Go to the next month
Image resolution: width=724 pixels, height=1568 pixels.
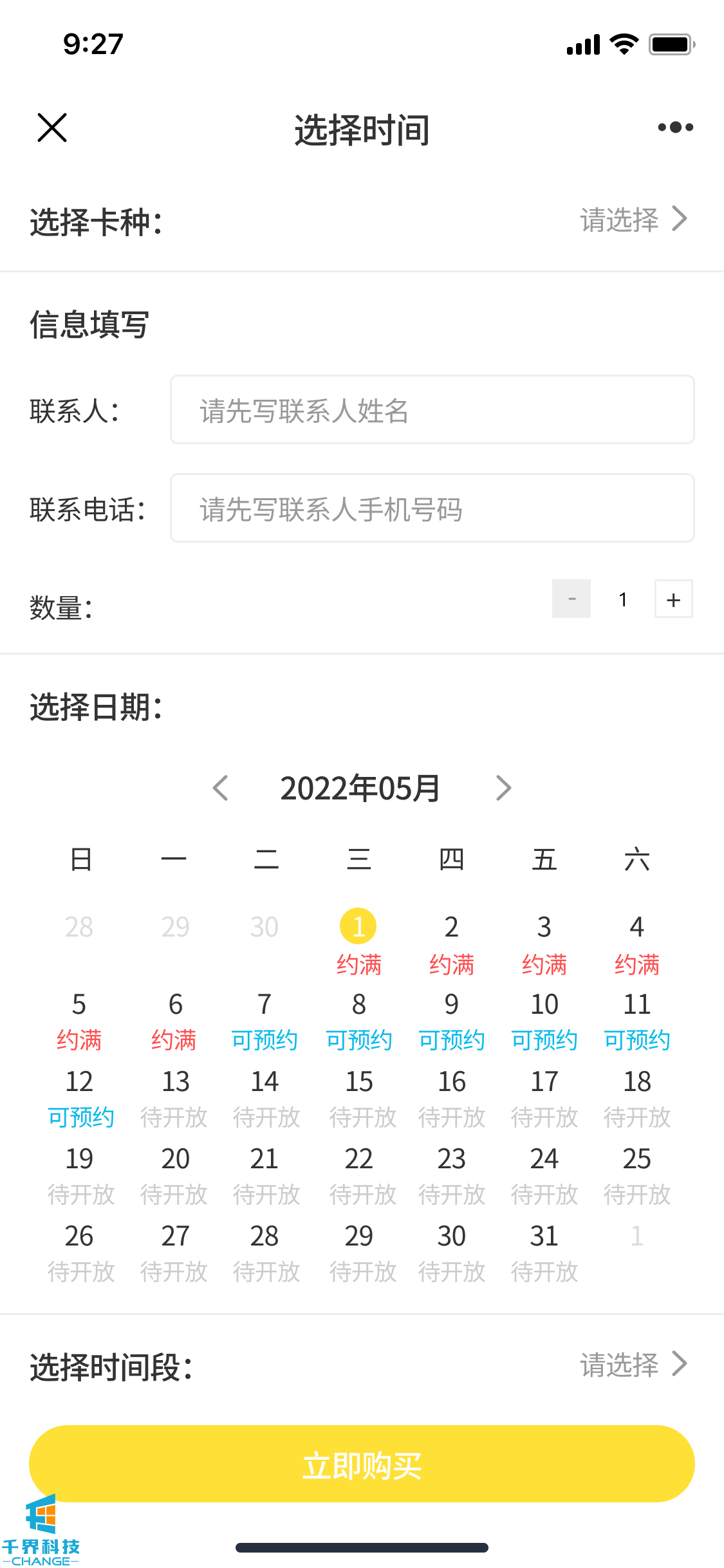(x=503, y=788)
